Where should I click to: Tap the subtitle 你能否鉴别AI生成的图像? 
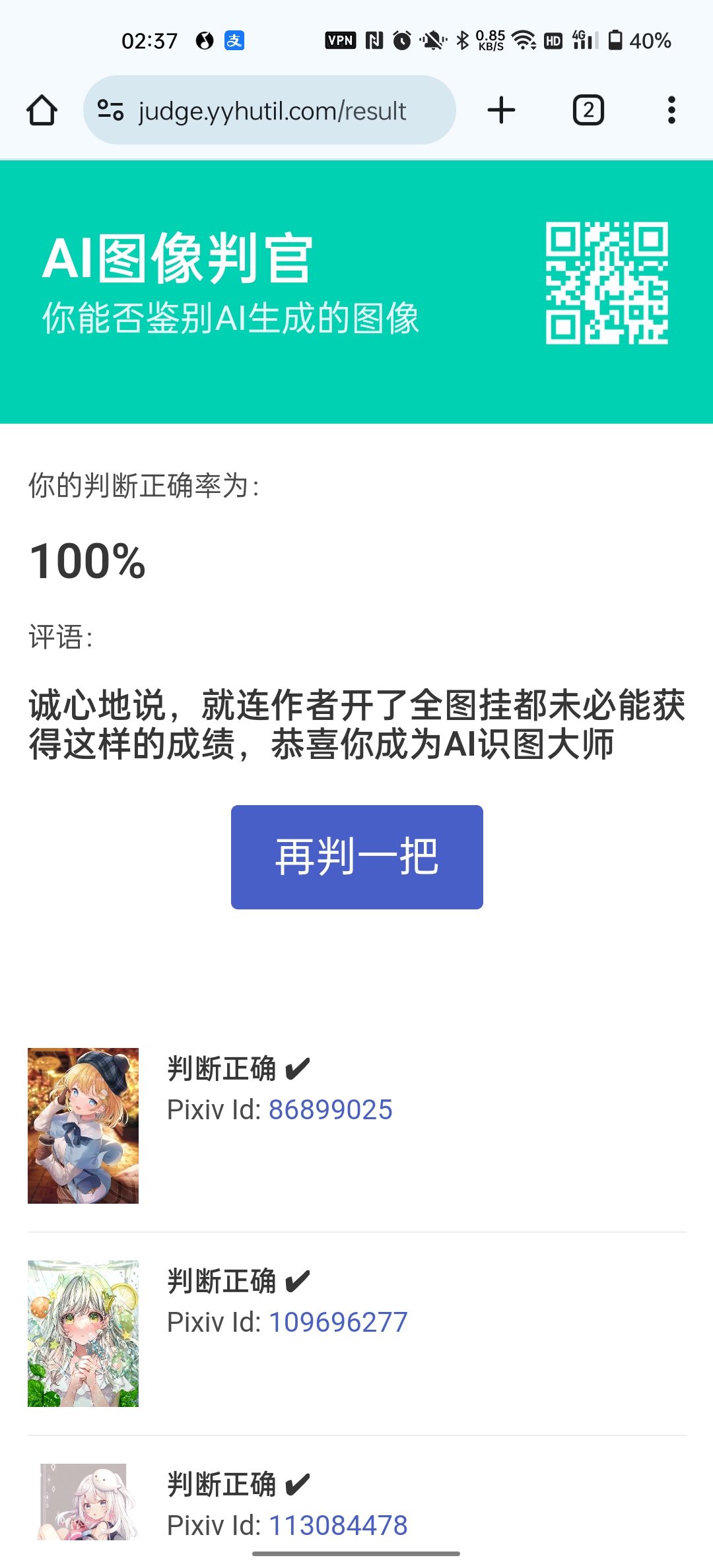pyautogui.click(x=234, y=319)
